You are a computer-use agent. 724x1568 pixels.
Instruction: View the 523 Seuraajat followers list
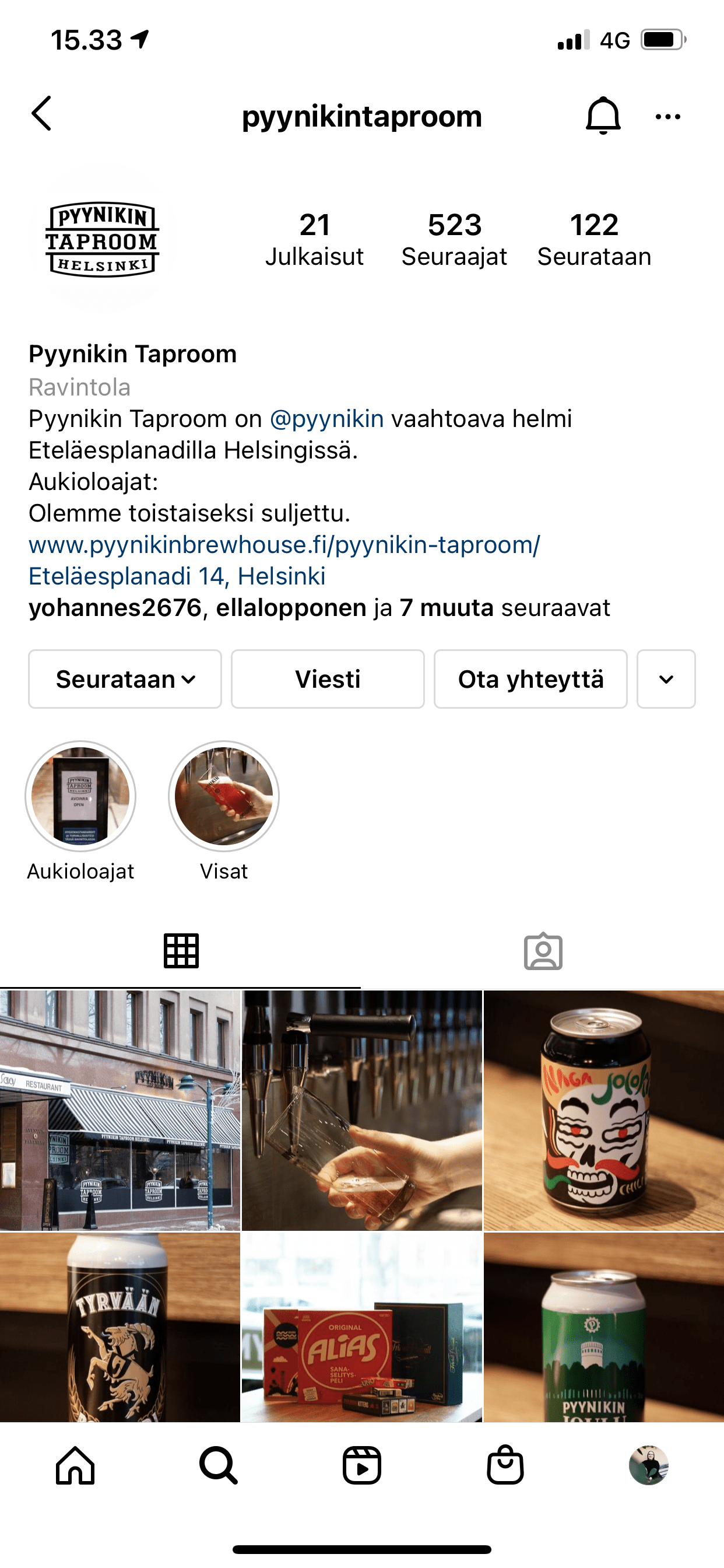(x=454, y=240)
